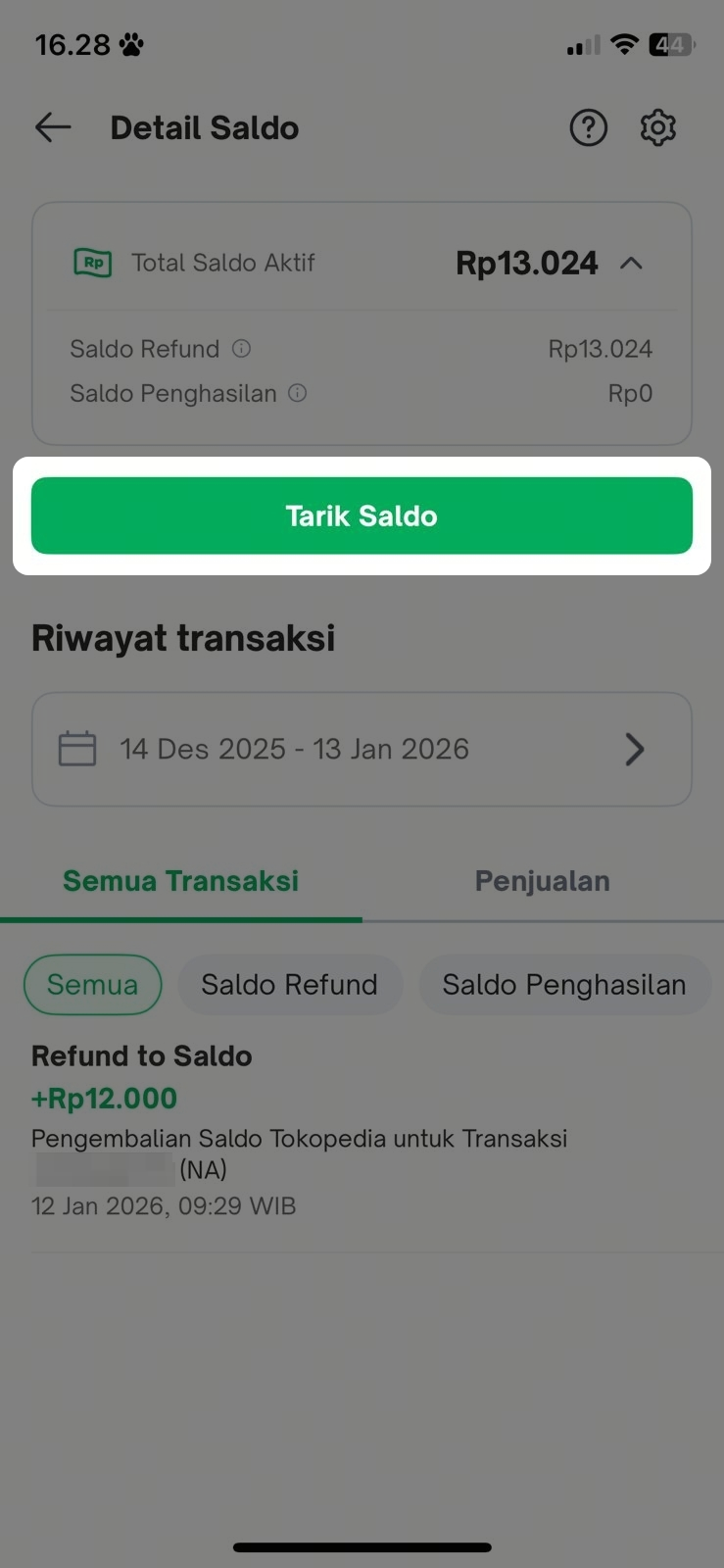Show info about Saldo Refund
The height and width of the screenshot is (1568, 724).
tap(241, 349)
